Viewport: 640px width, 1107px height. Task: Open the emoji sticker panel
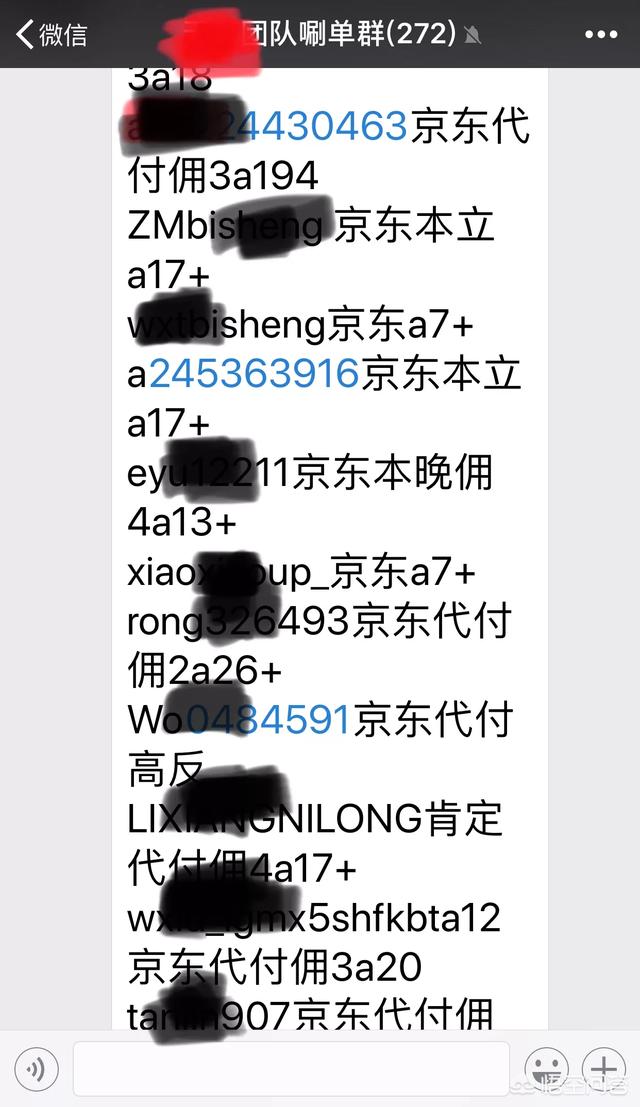[x=546, y=1070]
